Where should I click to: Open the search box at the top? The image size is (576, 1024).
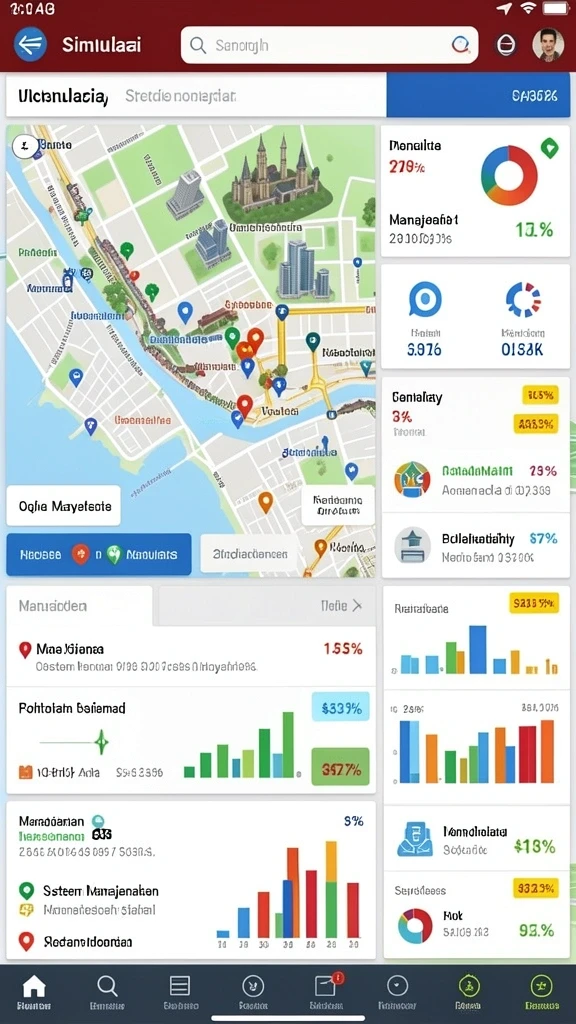[329, 45]
